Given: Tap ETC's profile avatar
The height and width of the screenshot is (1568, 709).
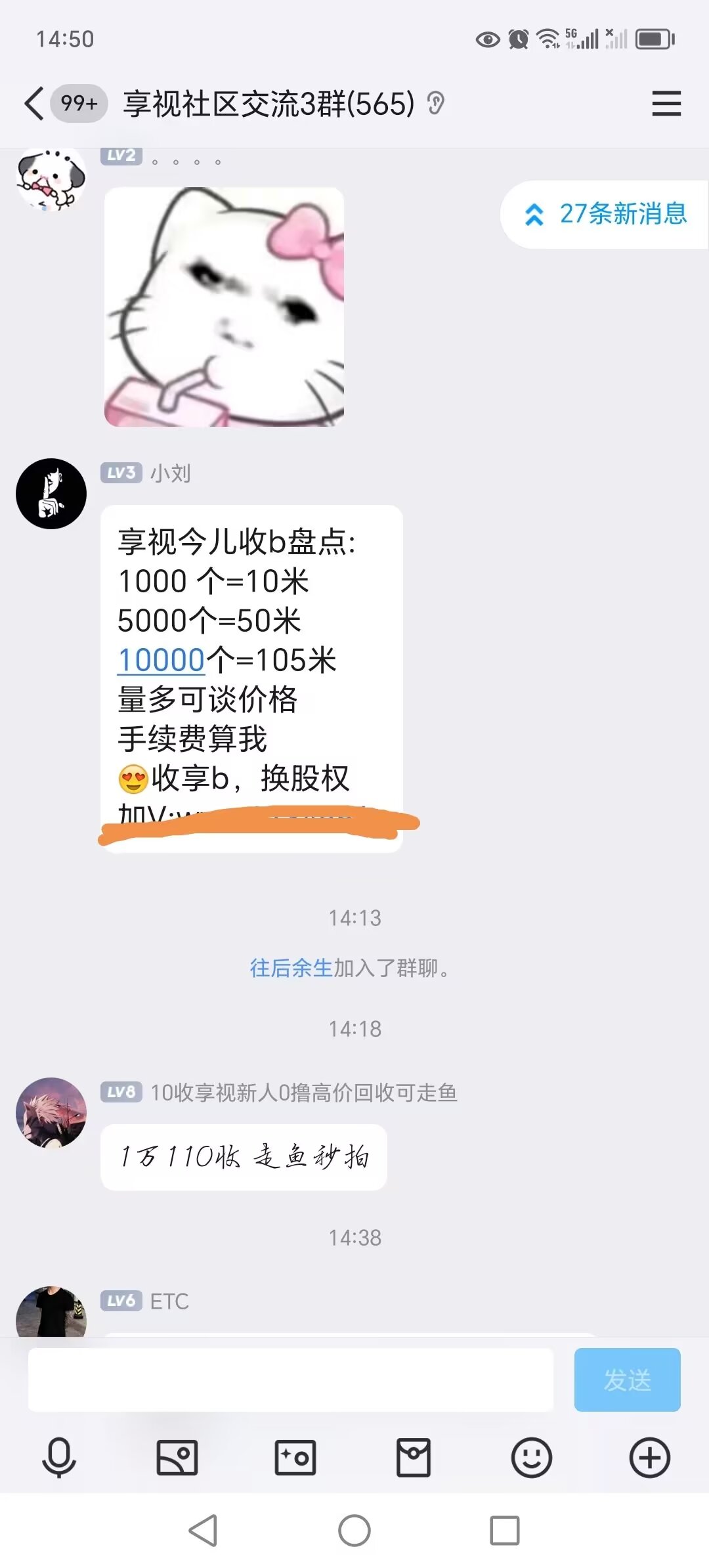Looking at the screenshot, I should point(51,1311).
